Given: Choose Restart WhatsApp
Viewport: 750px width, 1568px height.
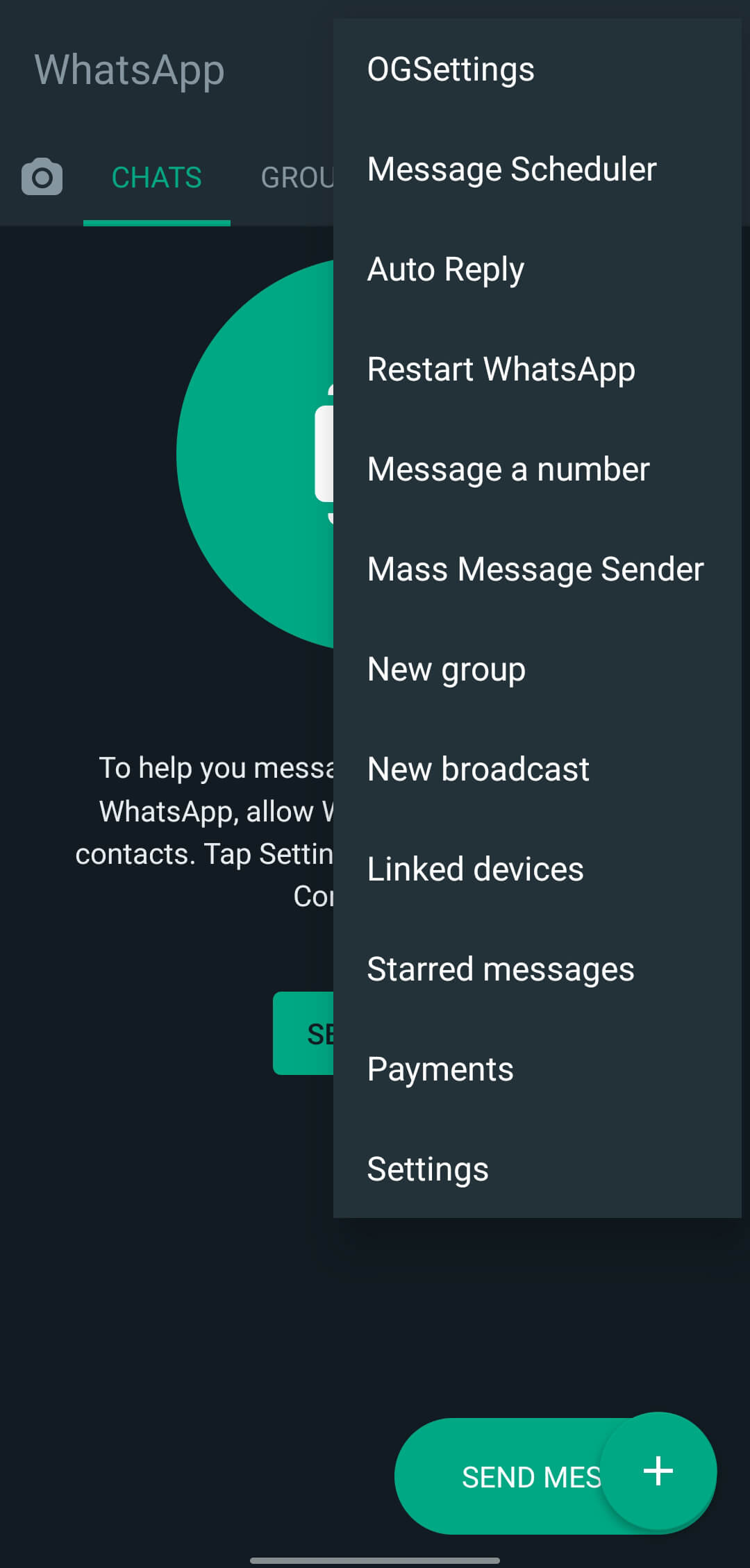Looking at the screenshot, I should click(x=537, y=369).
